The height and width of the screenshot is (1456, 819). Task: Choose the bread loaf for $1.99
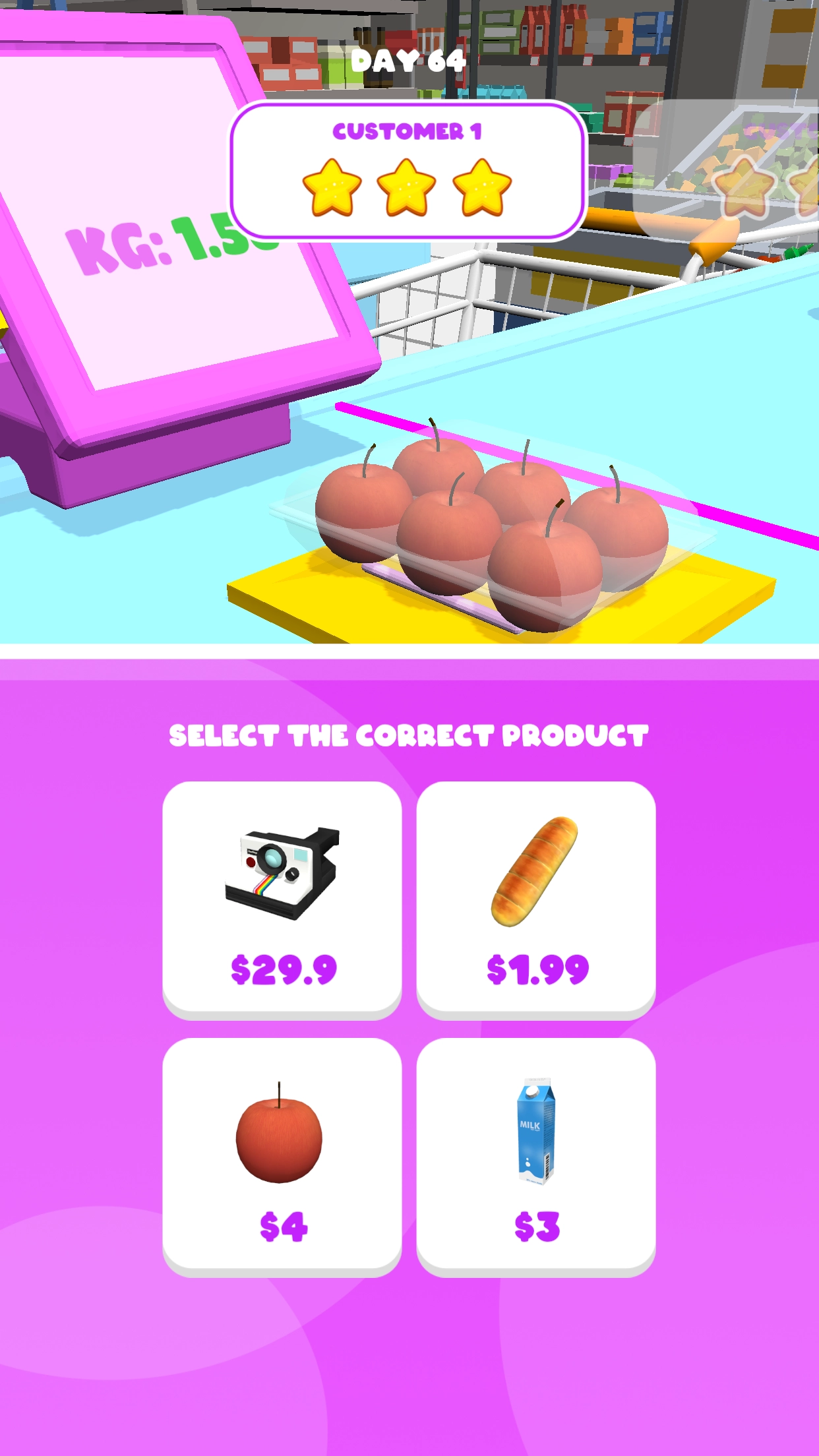click(x=536, y=899)
